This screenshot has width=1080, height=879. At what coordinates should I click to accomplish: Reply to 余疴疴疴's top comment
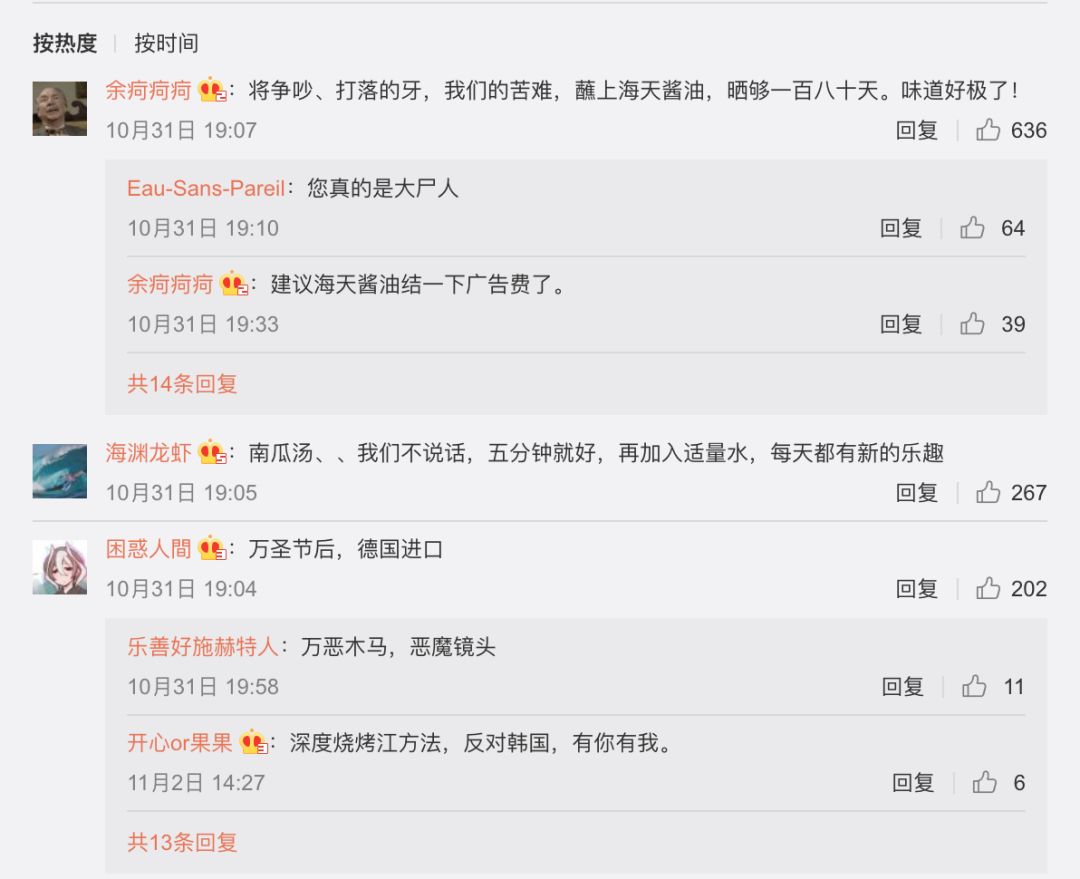(916, 130)
